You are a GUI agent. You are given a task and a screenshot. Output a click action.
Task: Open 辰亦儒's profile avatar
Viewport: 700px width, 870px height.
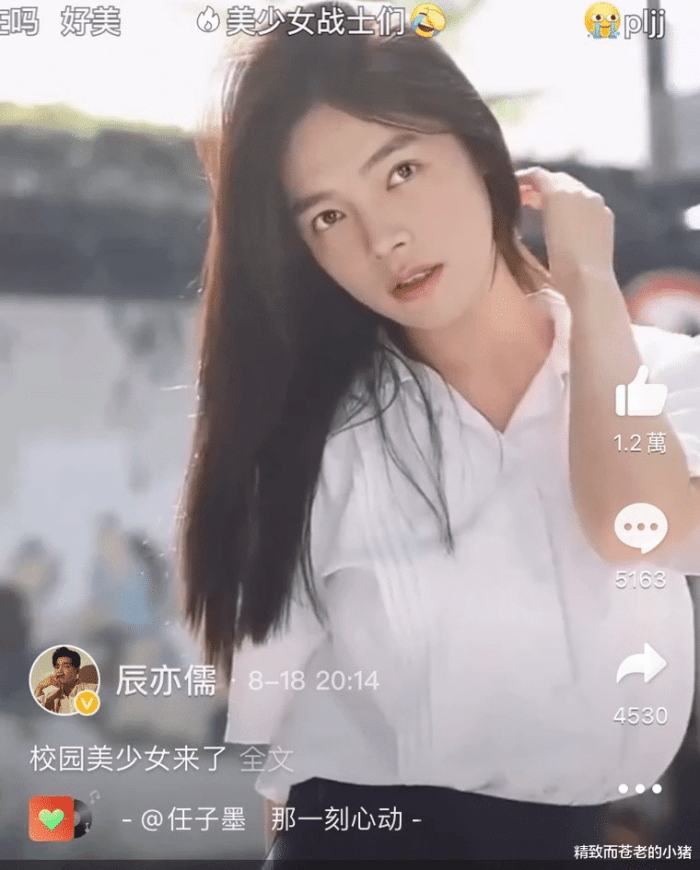click(64, 680)
